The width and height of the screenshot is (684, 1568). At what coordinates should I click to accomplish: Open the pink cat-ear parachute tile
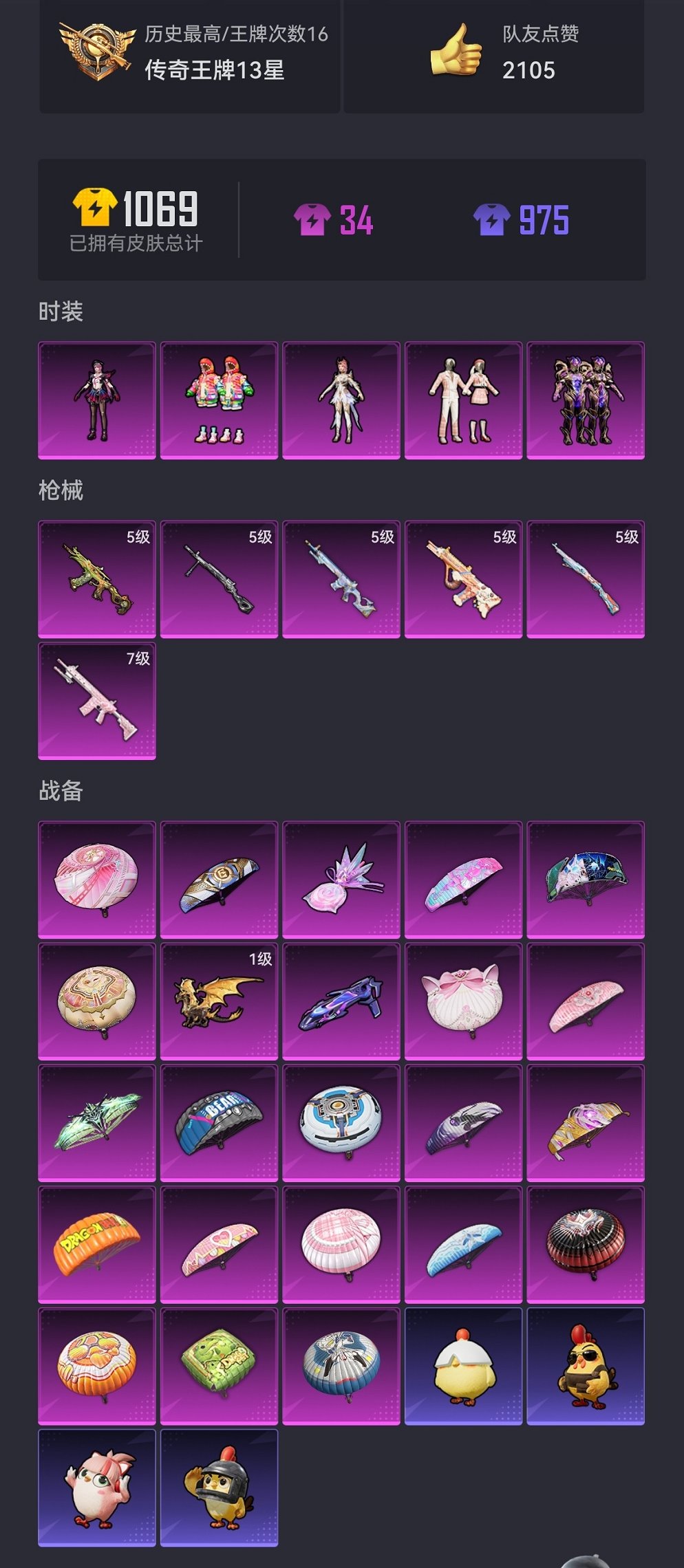pyautogui.click(x=463, y=1001)
